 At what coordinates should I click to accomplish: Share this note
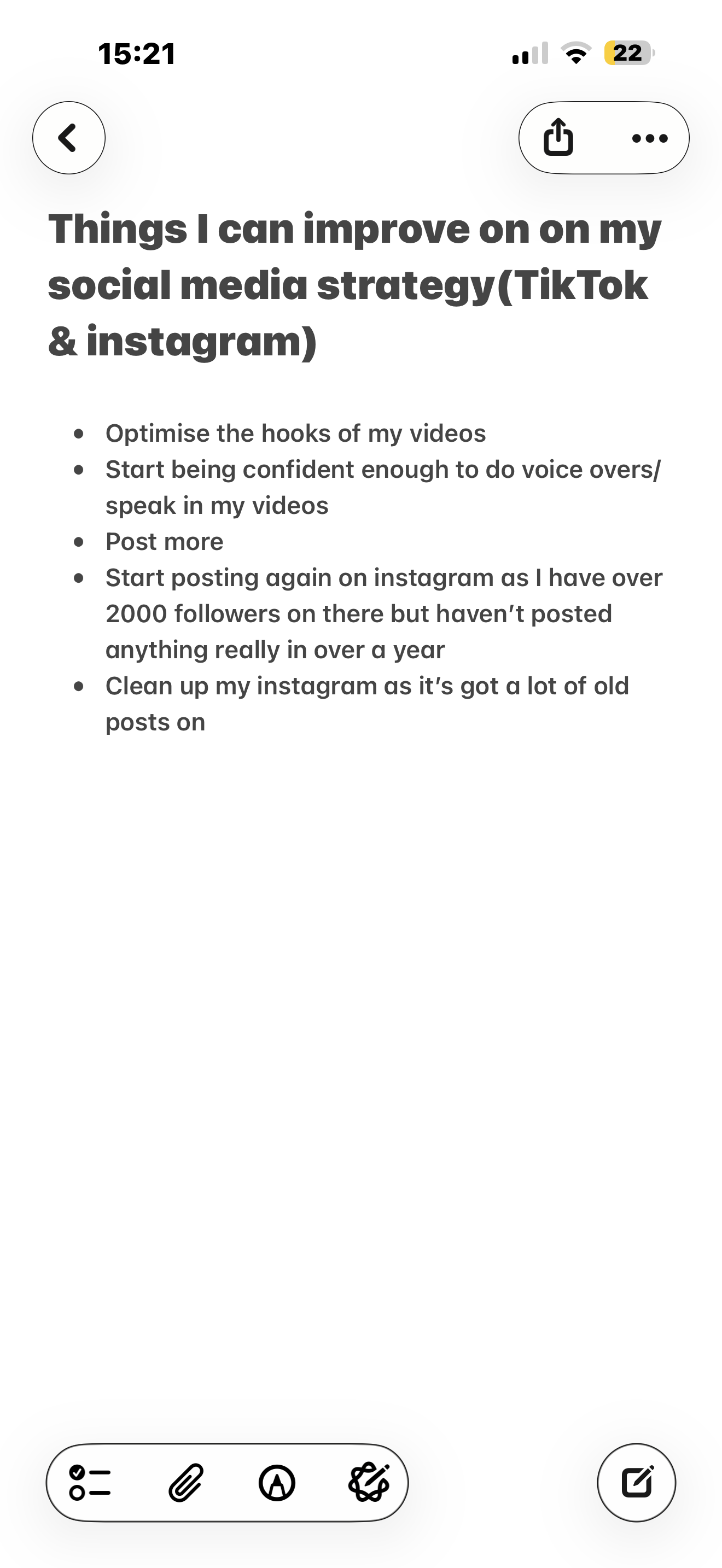(x=558, y=138)
